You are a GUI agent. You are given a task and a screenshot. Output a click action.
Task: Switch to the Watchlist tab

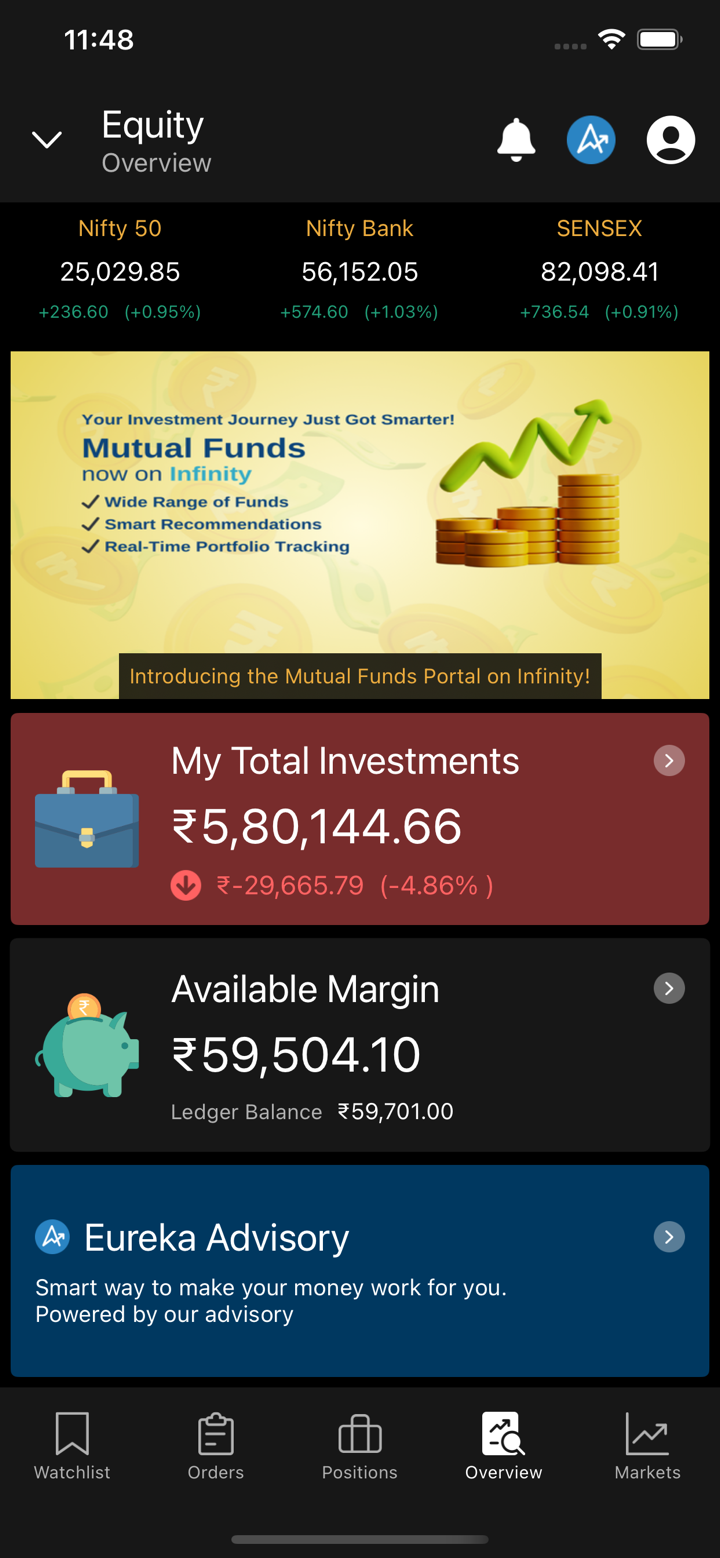(72, 1446)
